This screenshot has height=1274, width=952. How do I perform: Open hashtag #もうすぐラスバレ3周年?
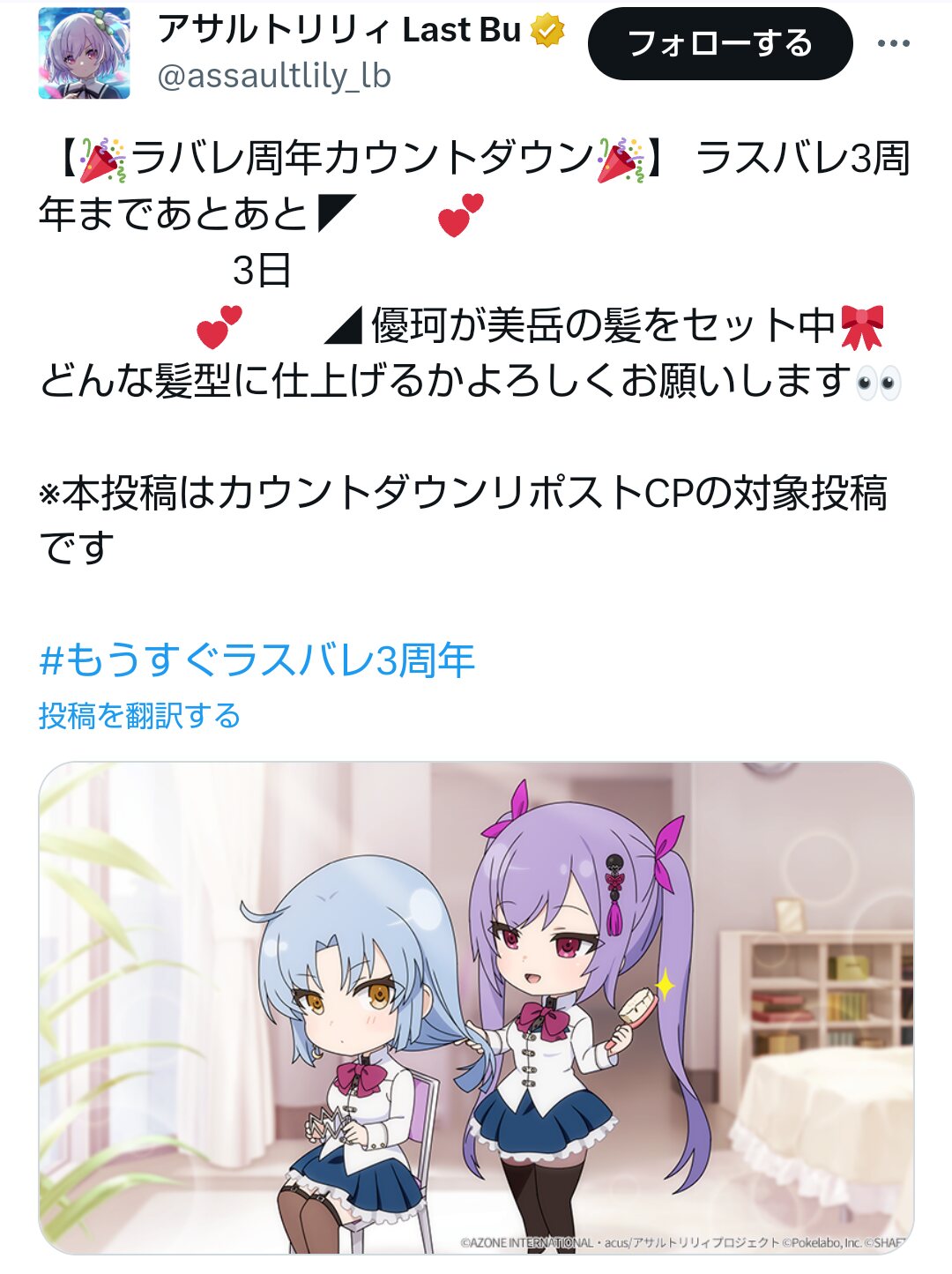(257, 659)
